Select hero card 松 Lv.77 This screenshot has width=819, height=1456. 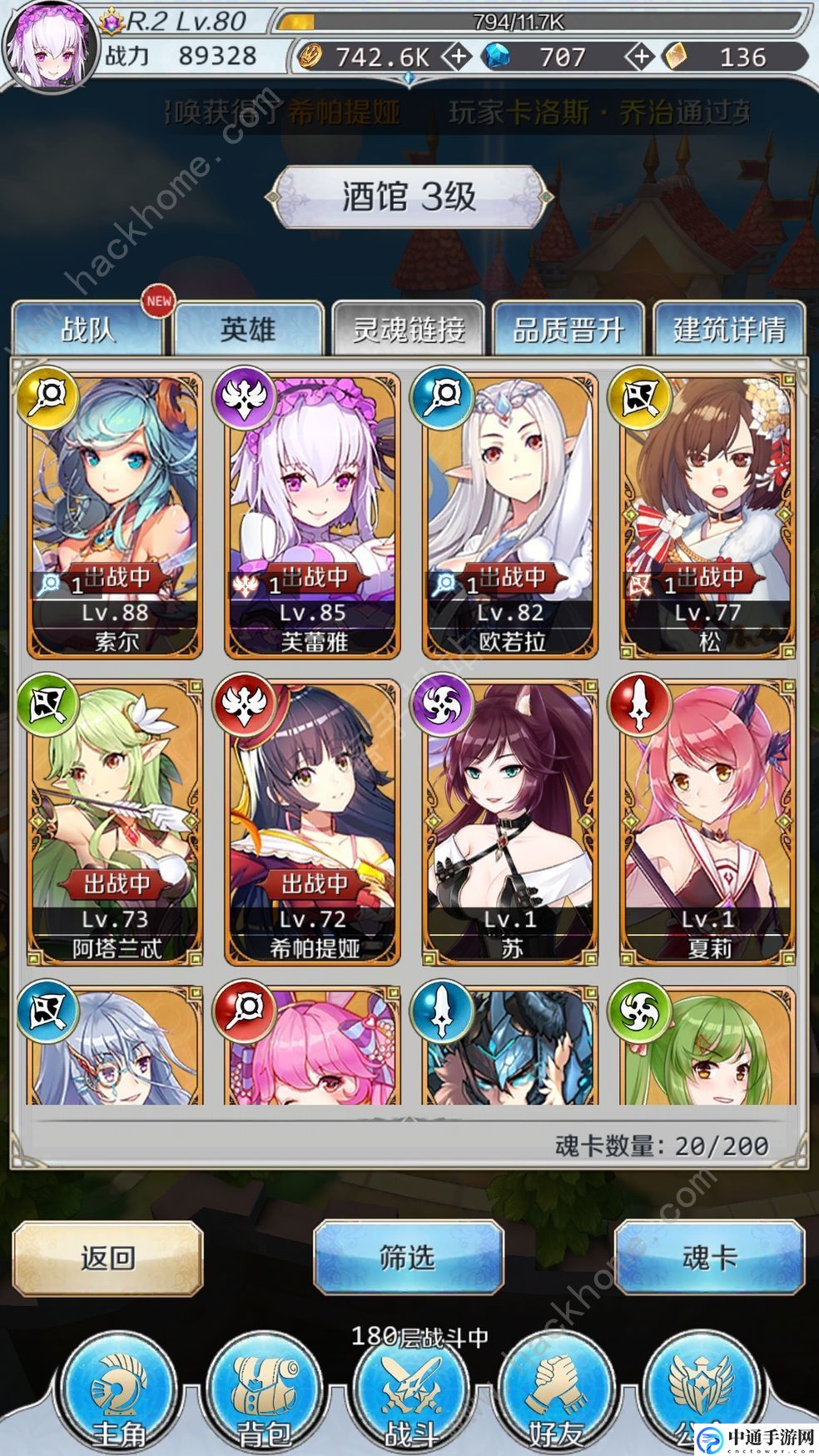(x=707, y=516)
